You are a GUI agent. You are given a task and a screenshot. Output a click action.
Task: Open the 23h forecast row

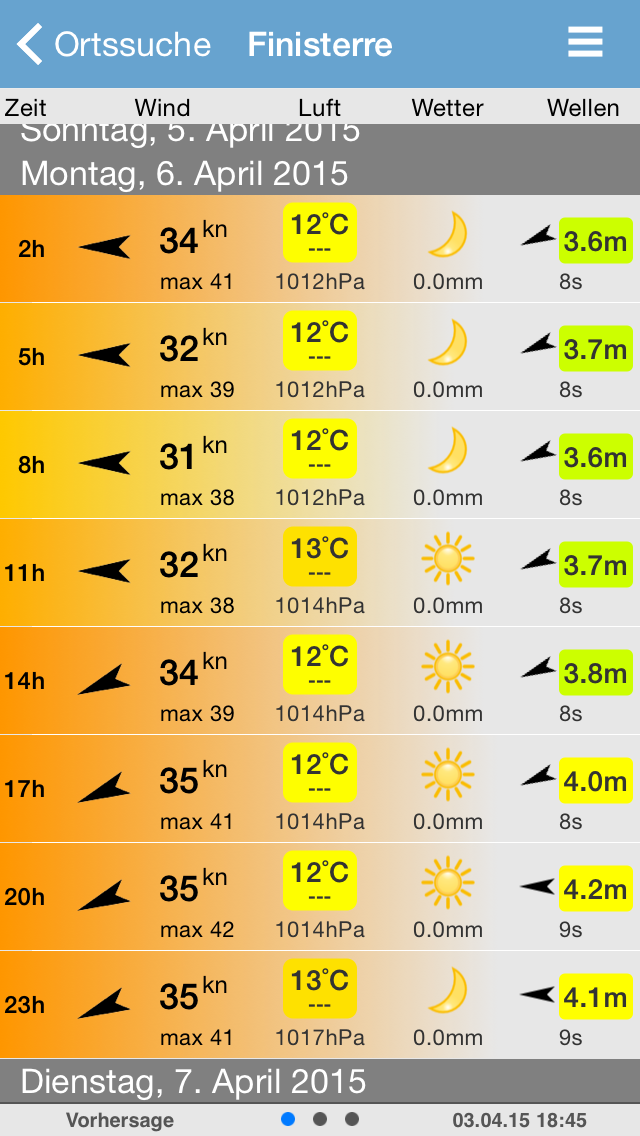pyautogui.click(x=320, y=1005)
